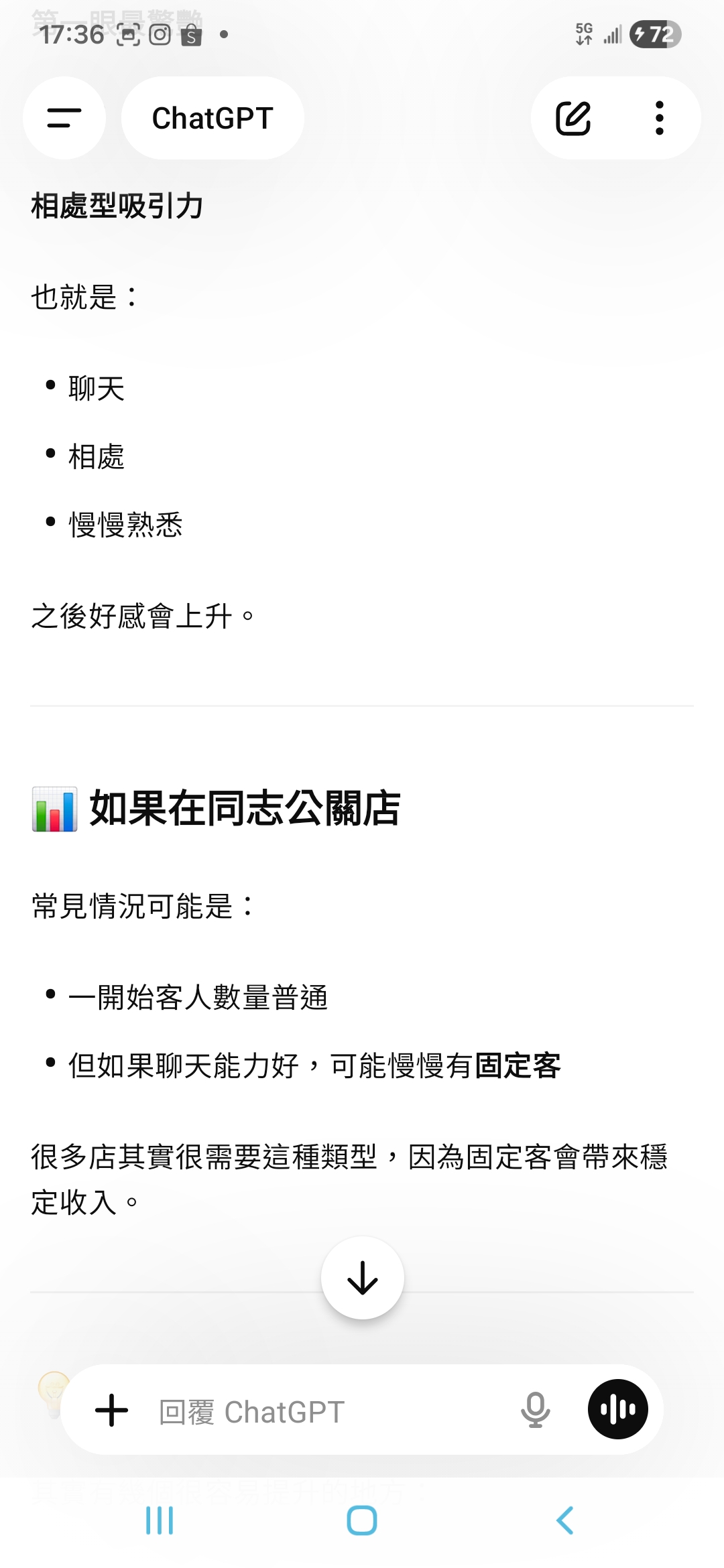The height and width of the screenshot is (1568, 724).
Task: Focus the 回覆 ChatGPT message field
Action: (322, 1412)
